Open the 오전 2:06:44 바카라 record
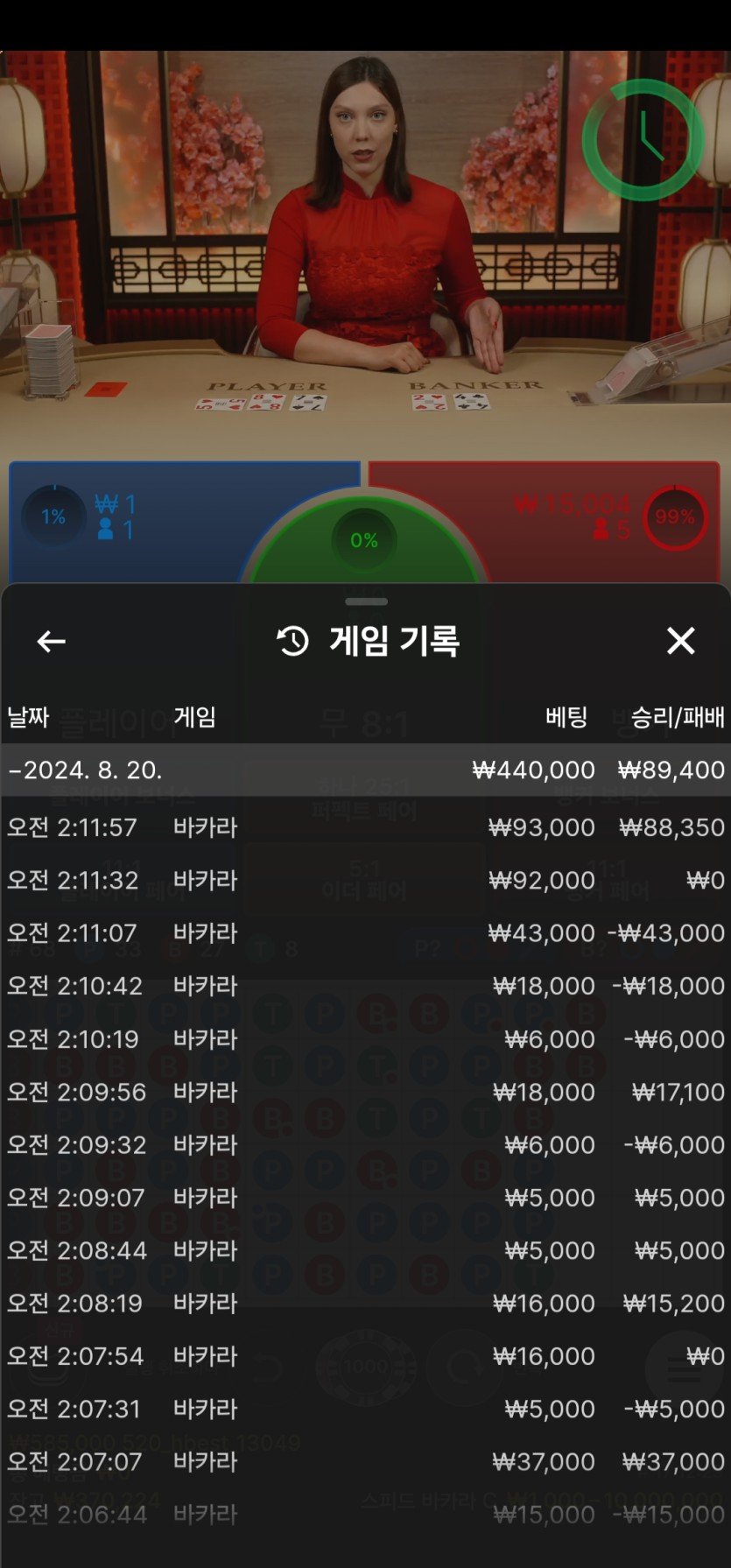 [365, 1515]
